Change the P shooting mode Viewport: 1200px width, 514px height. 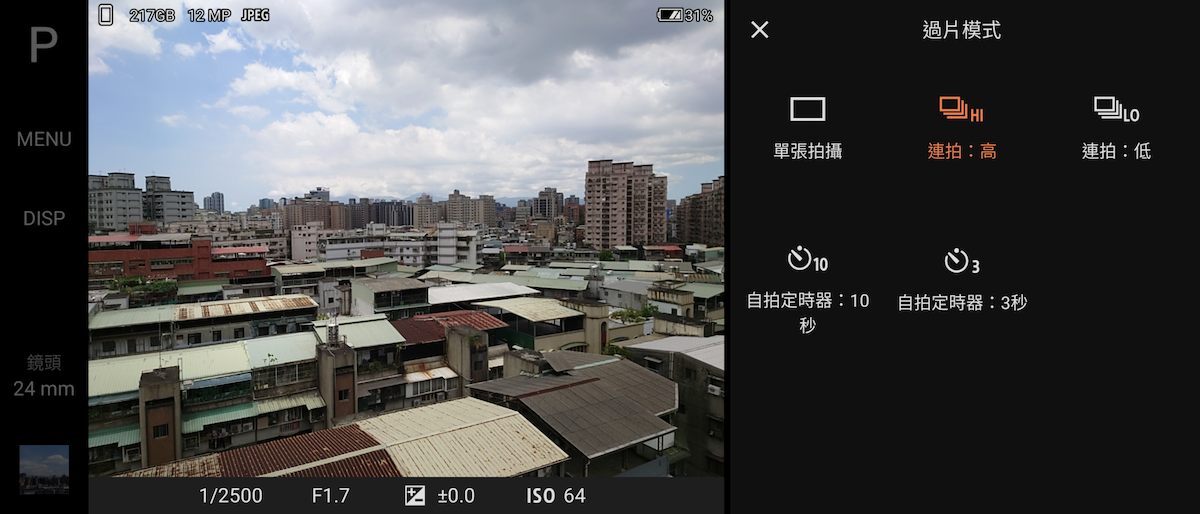pyautogui.click(x=43, y=46)
